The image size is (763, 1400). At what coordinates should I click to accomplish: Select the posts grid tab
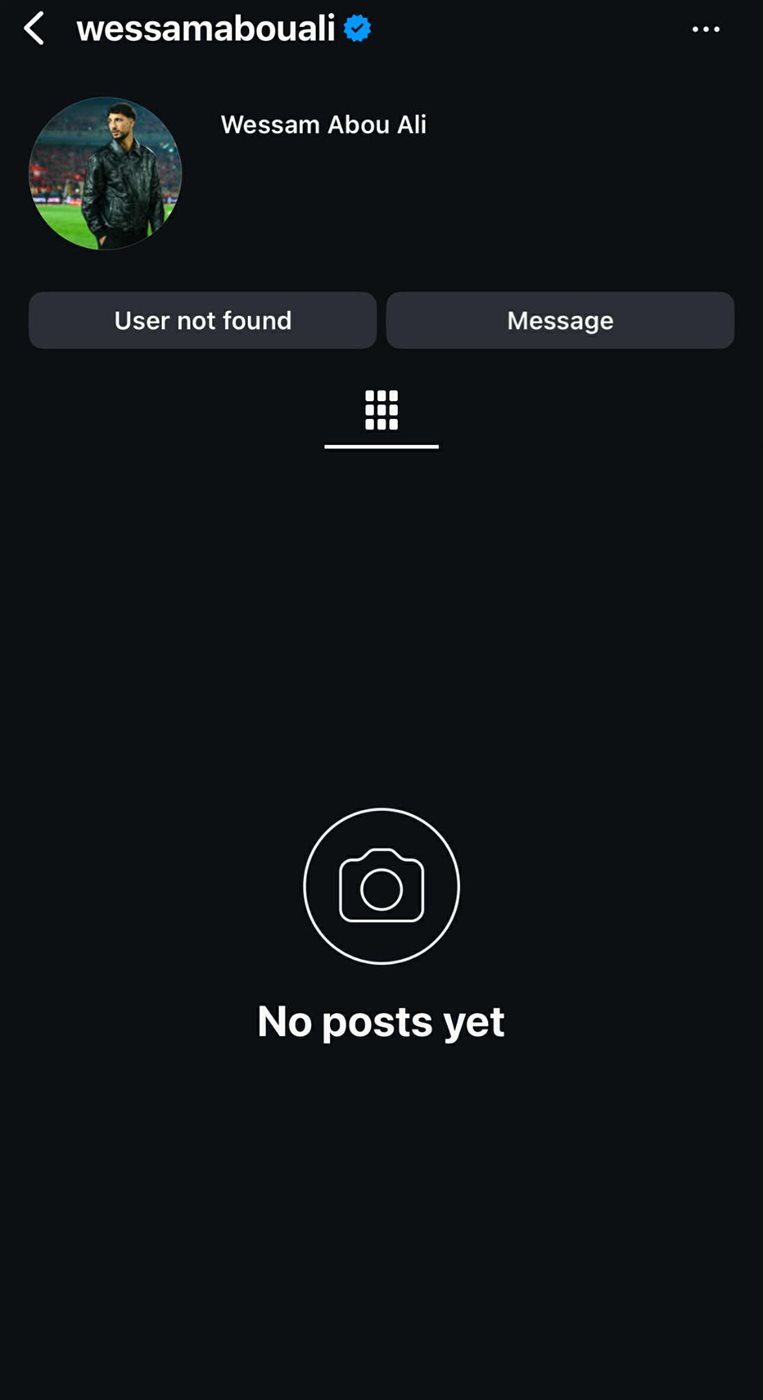click(x=381, y=410)
